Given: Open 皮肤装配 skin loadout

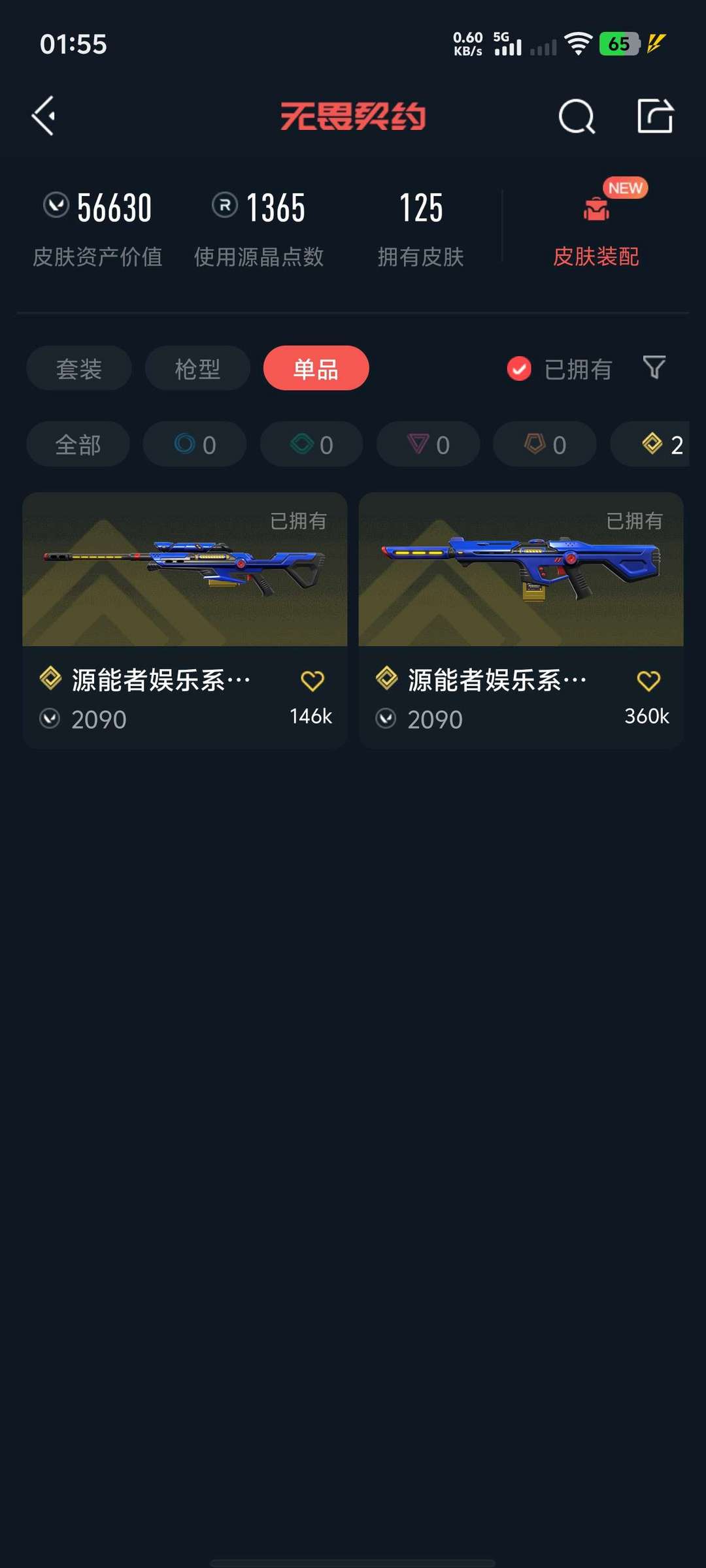Looking at the screenshot, I should [596, 229].
